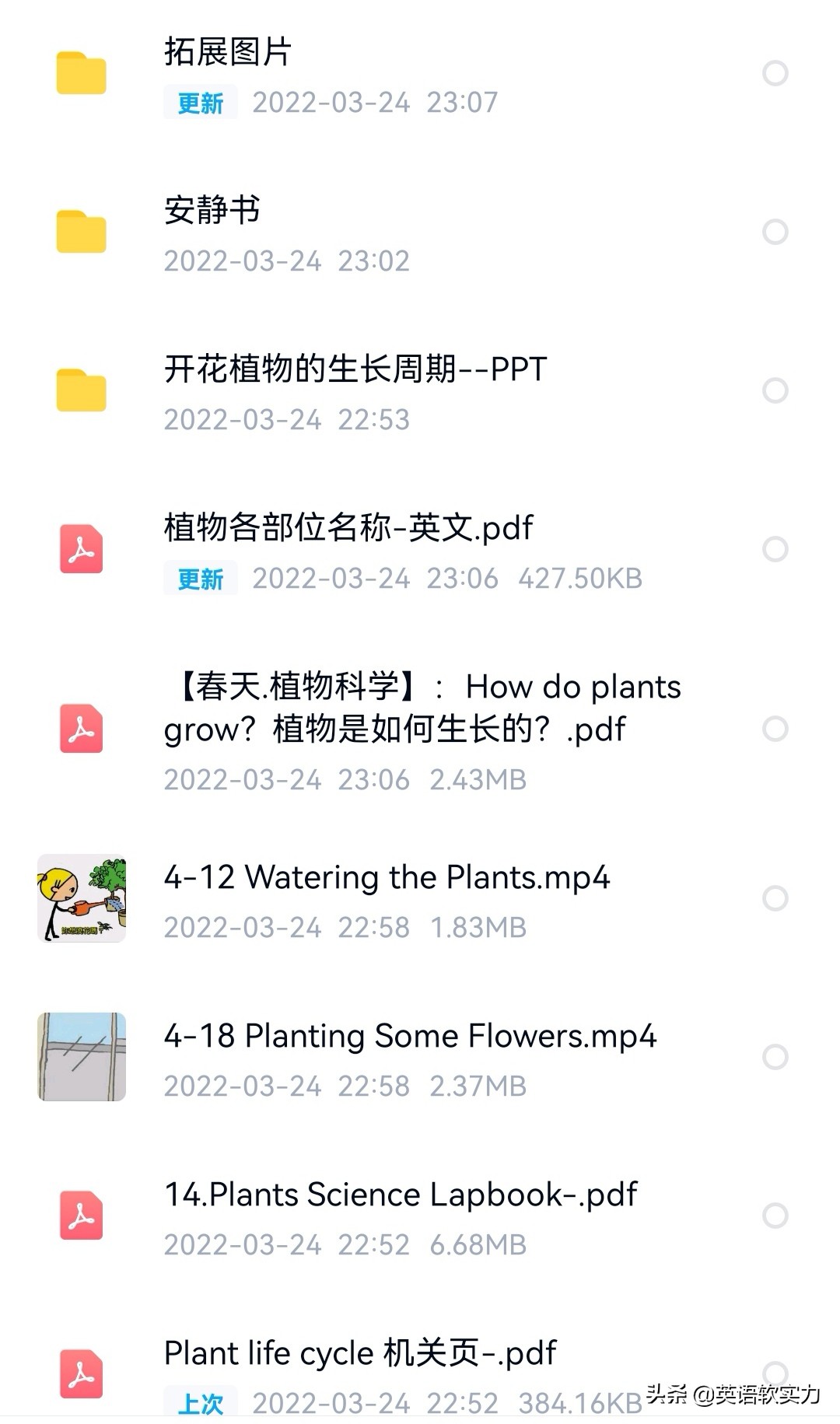Tap the thumbnail of 4-12 Watering the Plants video
This screenshot has width=840, height=1424.
(82, 897)
